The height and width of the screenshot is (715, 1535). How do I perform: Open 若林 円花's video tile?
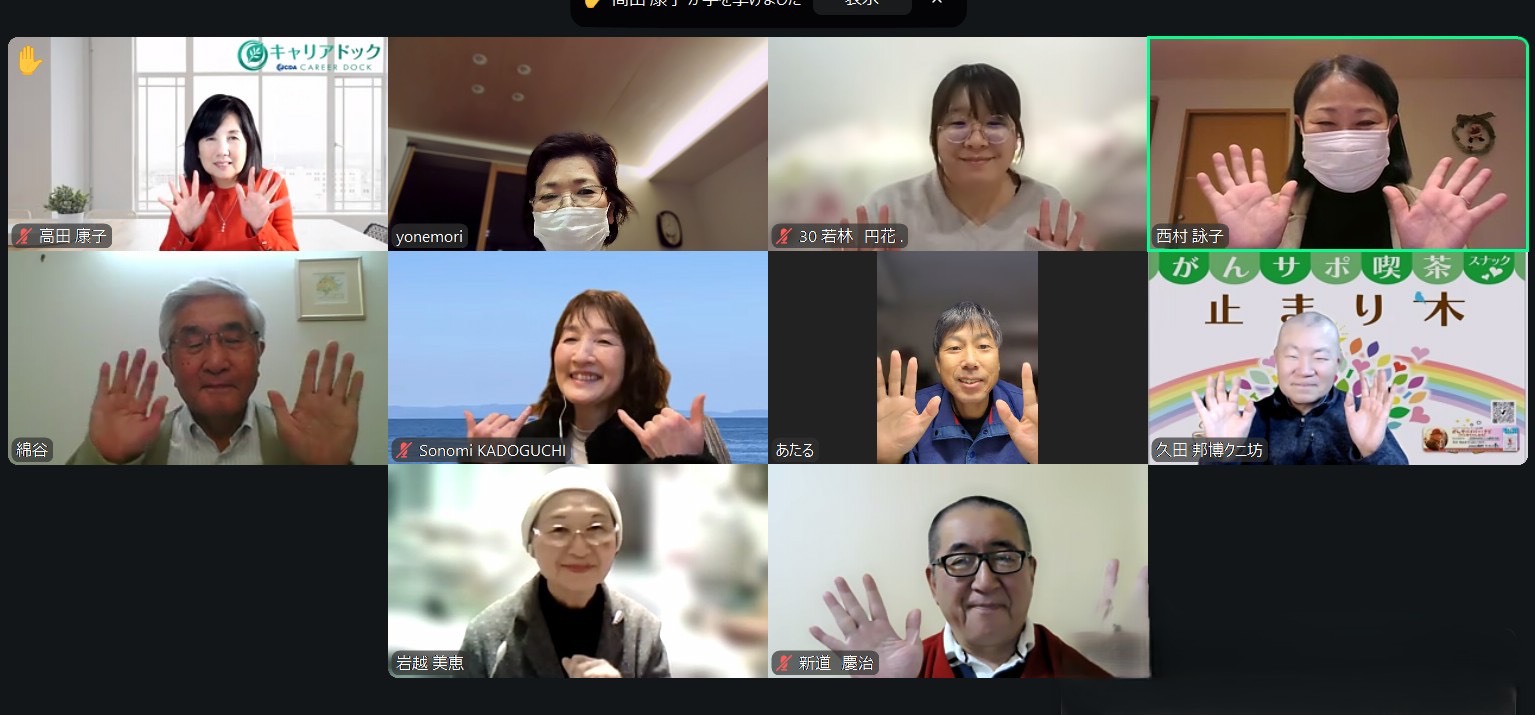pos(958,144)
